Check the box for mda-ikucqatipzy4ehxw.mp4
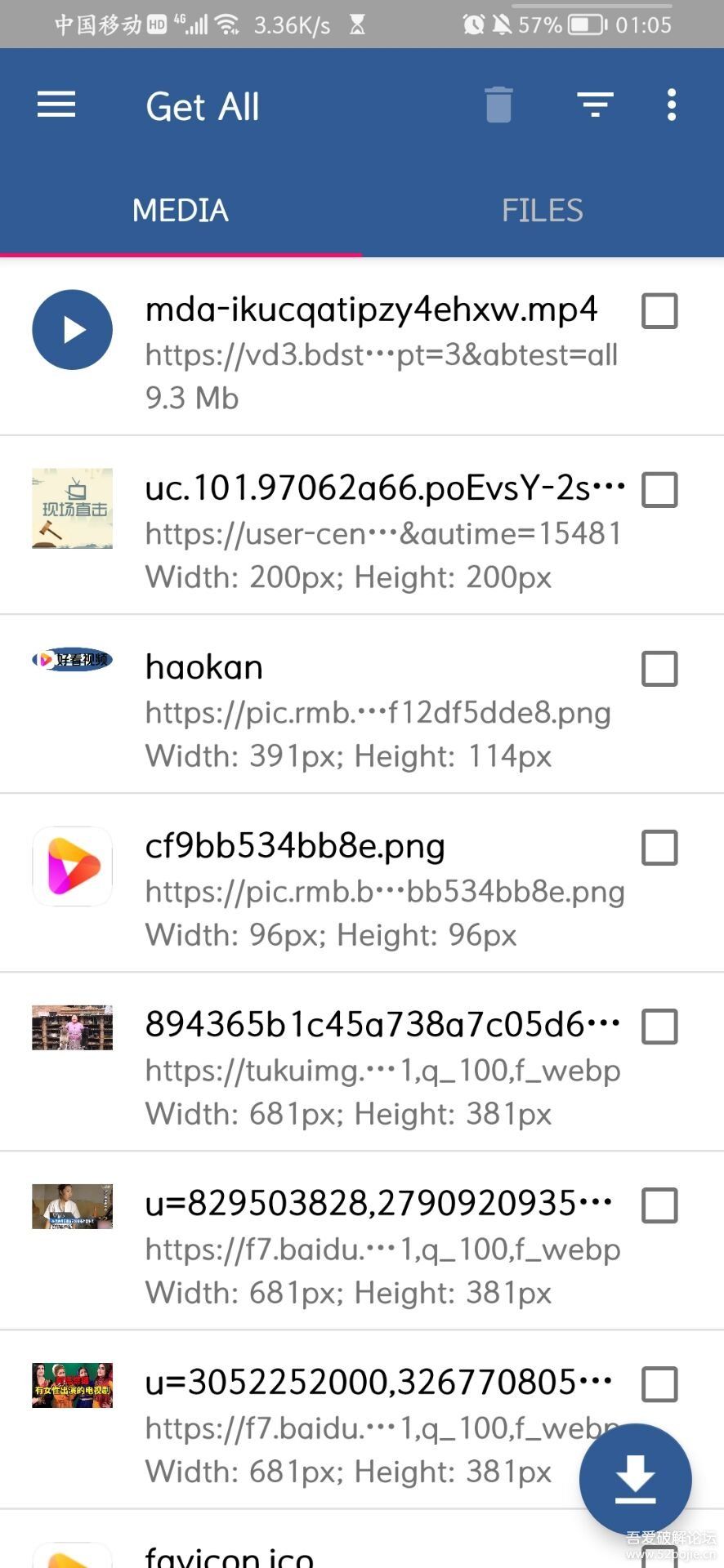Viewport: 724px width, 1568px height. 659,311
